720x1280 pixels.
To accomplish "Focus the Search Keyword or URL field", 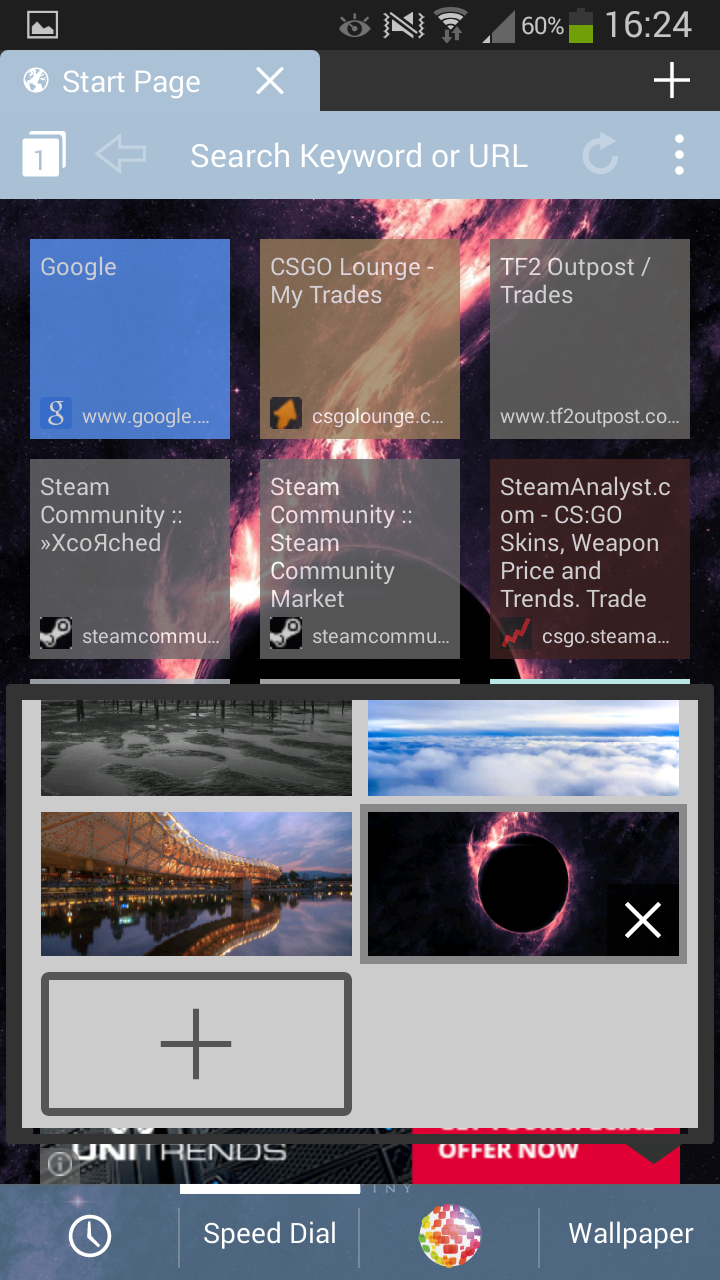I will pos(358,156).
